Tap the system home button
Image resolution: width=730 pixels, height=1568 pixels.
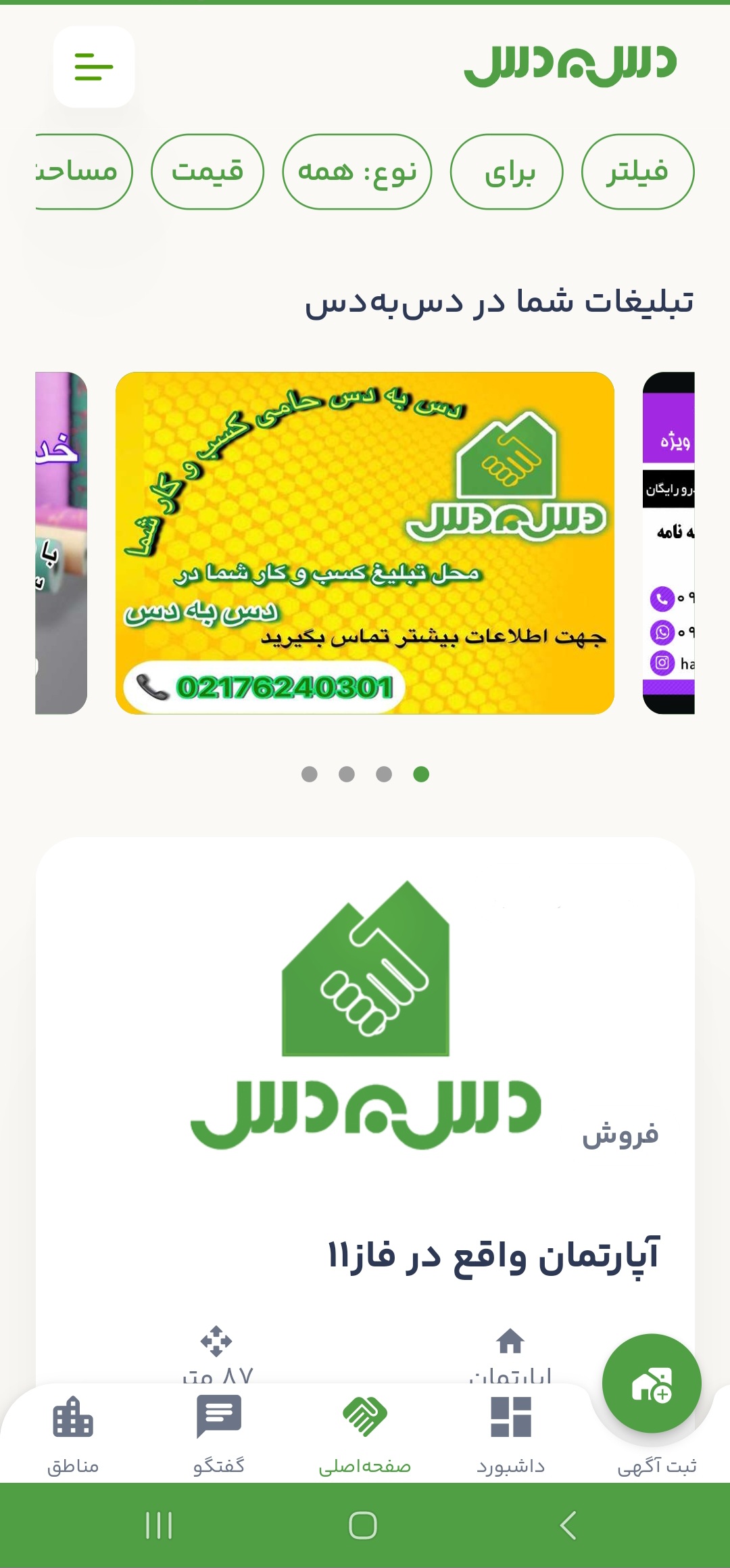point(363,1525)
